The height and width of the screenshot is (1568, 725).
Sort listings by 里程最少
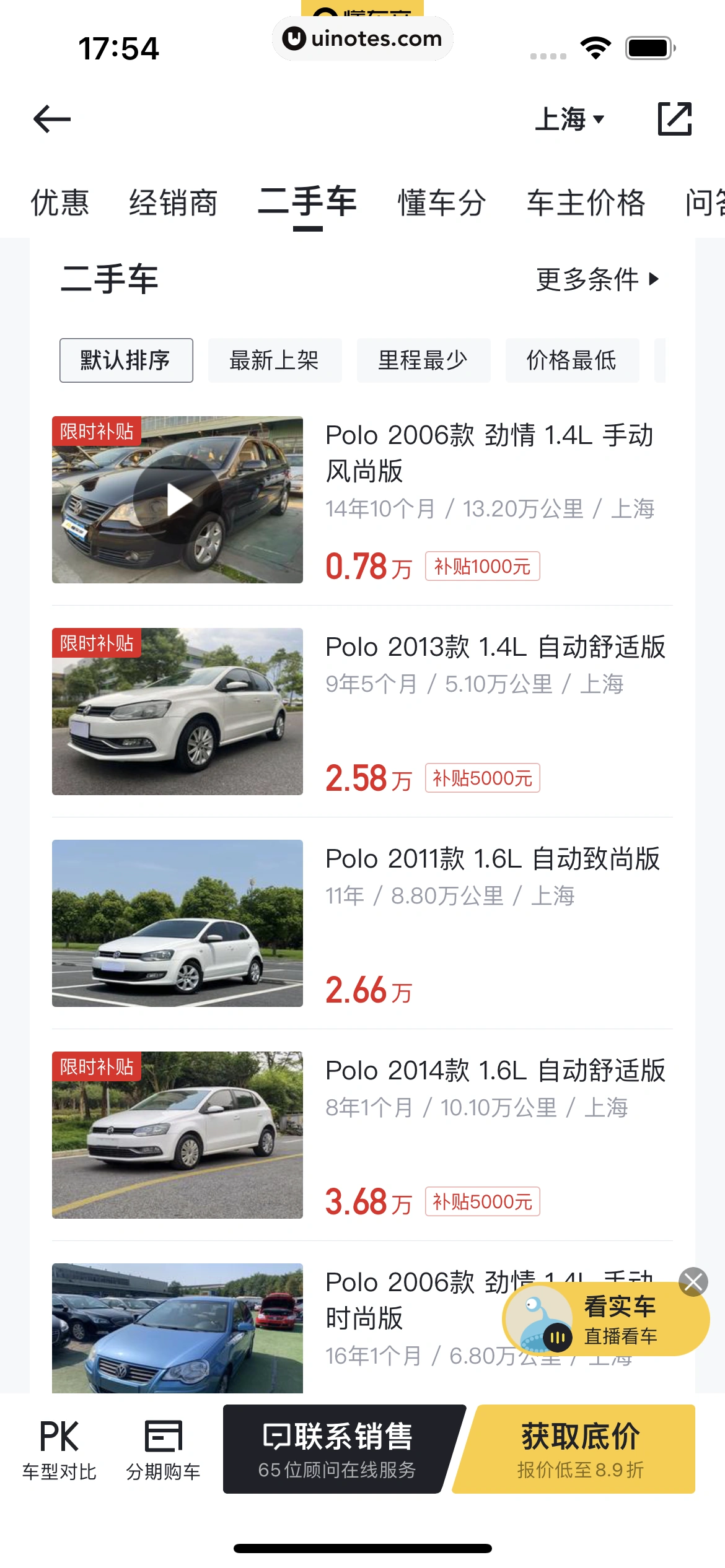point(423,360)
